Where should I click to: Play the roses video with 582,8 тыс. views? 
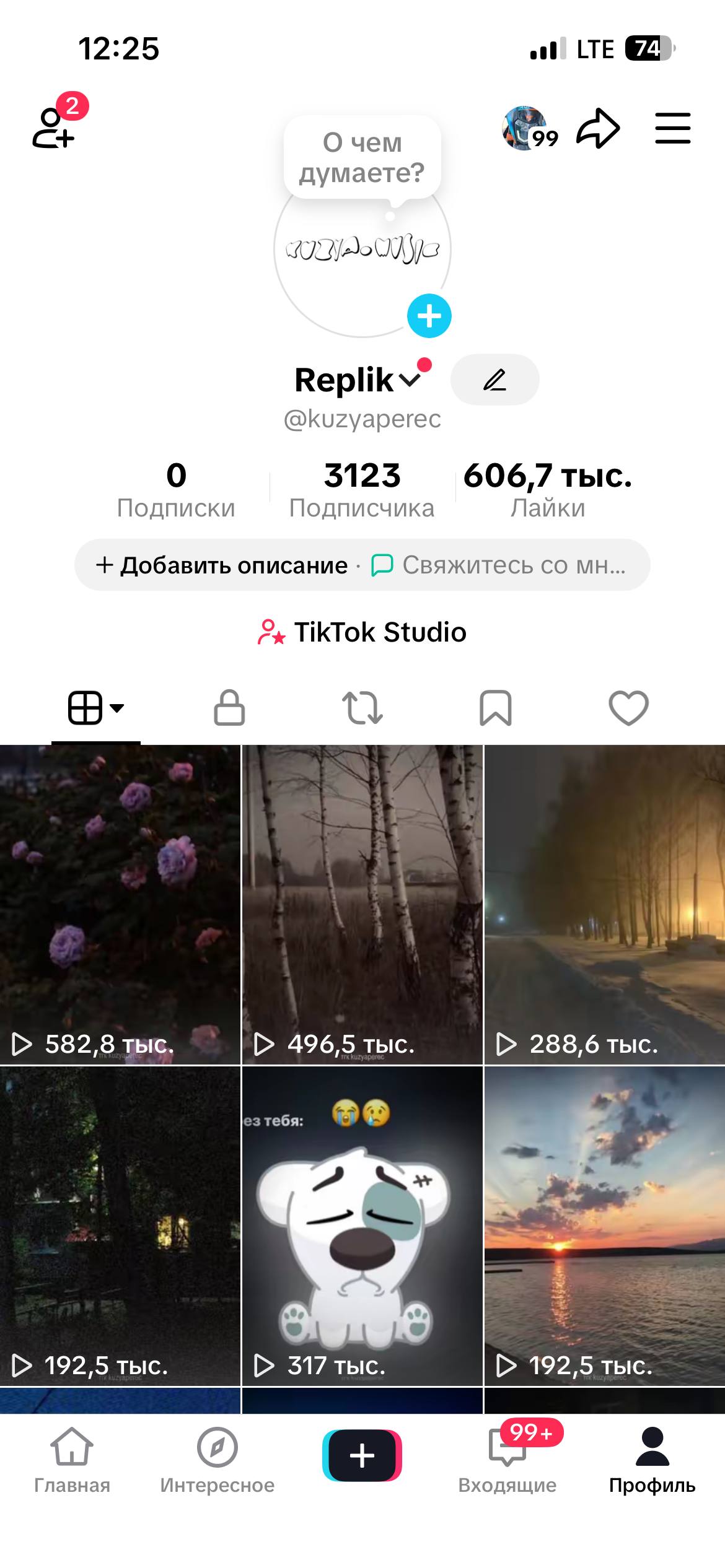(x=120, y=904)
